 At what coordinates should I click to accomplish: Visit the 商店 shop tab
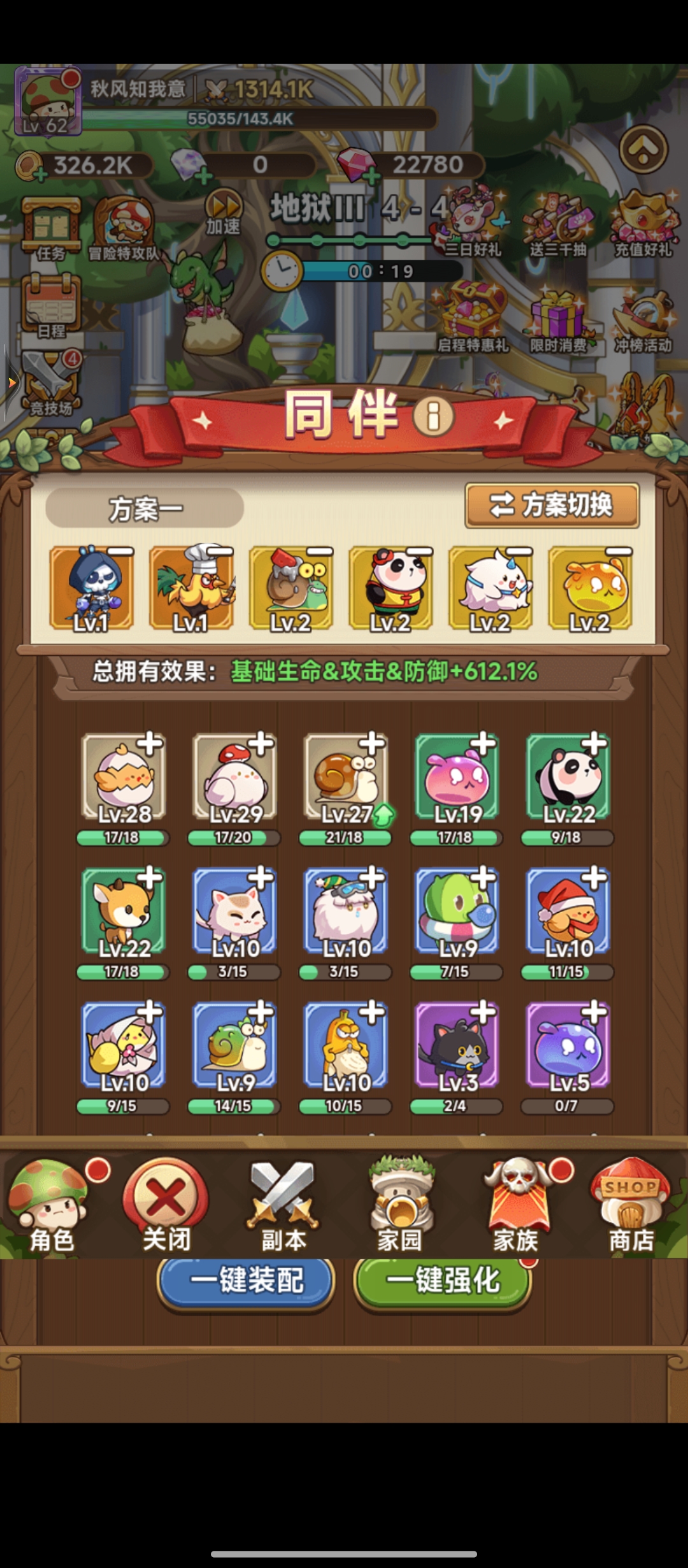pyautogui.click(x=631, y=1205)
